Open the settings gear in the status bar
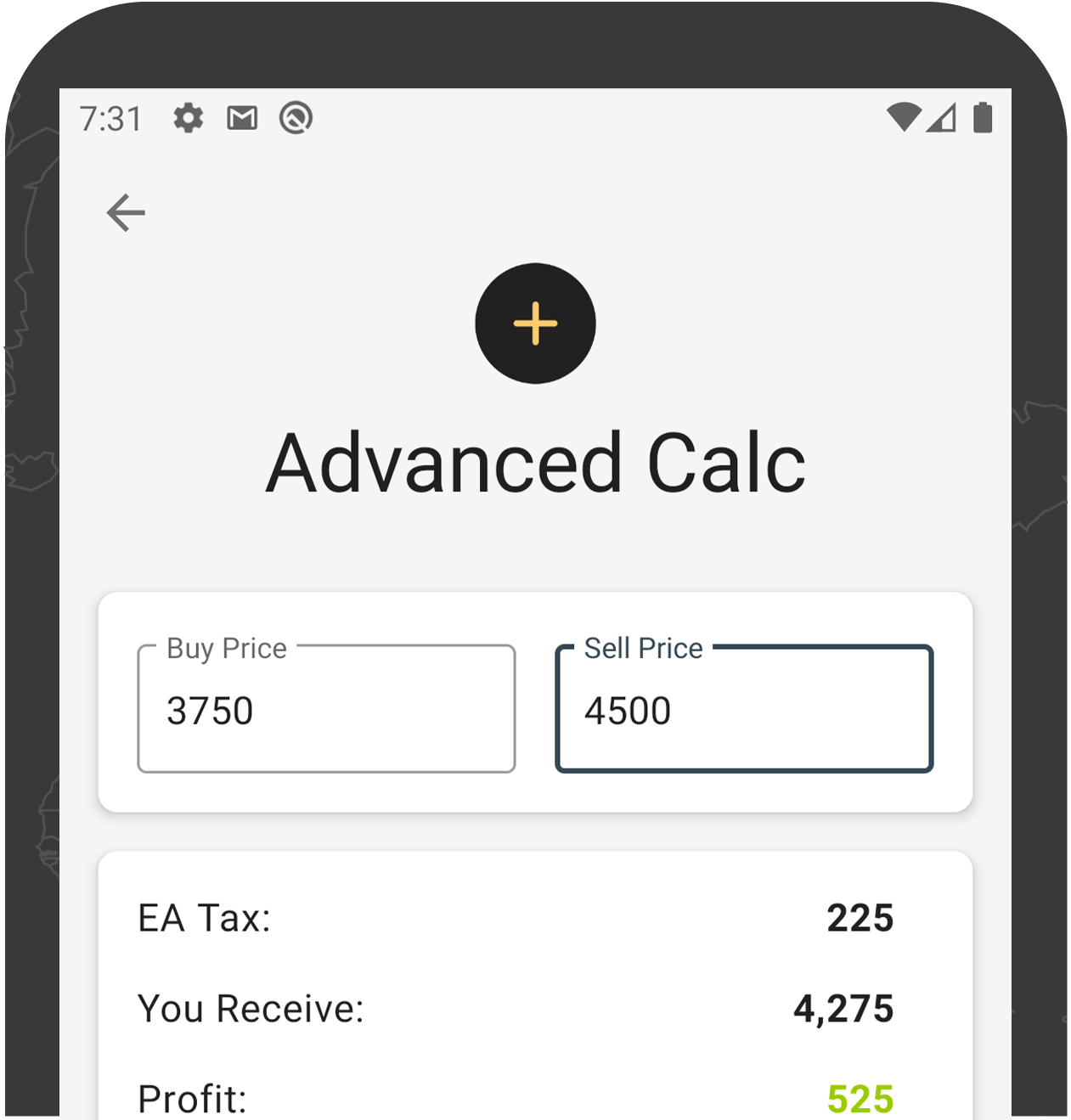Viewport: 1071px width, 1120px height. 188,118
